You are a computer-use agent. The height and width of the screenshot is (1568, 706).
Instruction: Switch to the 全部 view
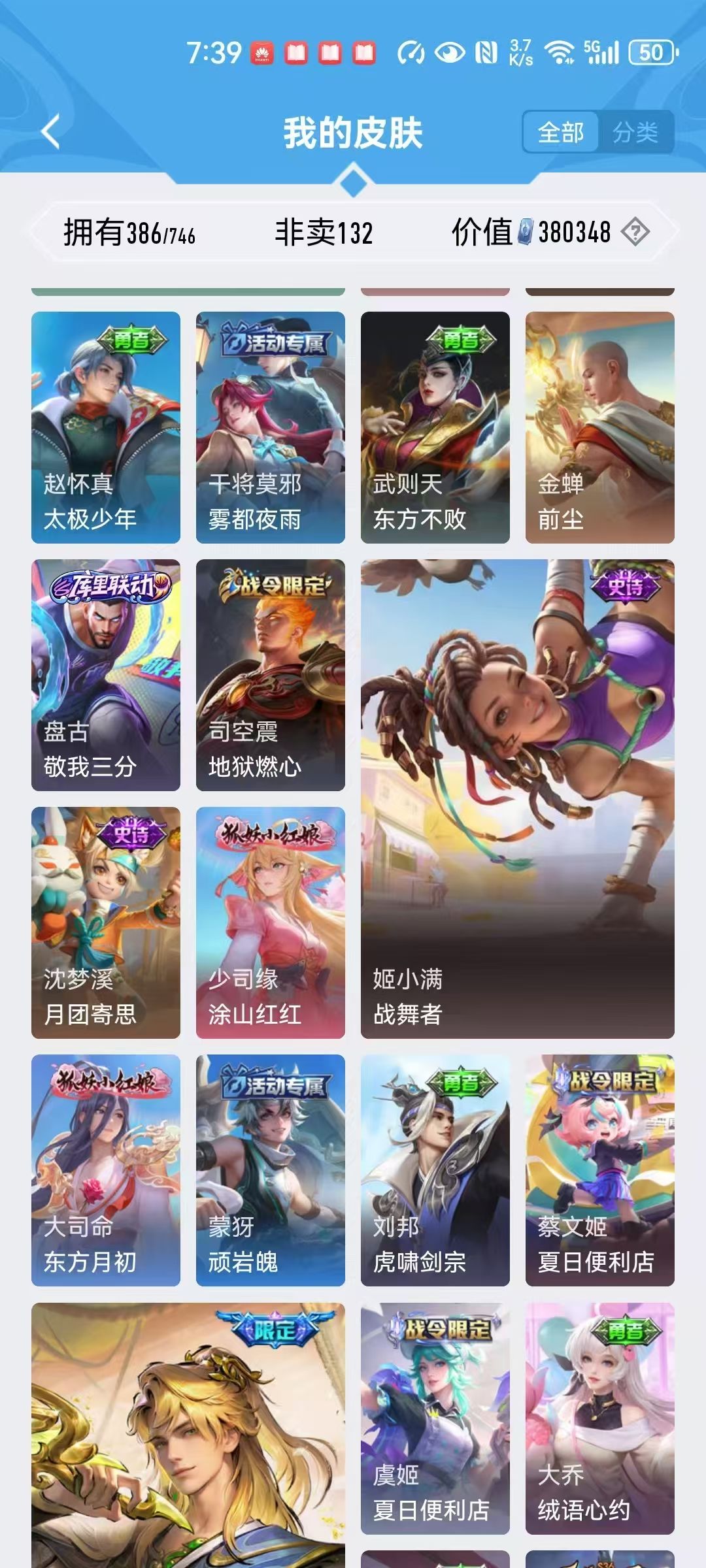[561, 133]
